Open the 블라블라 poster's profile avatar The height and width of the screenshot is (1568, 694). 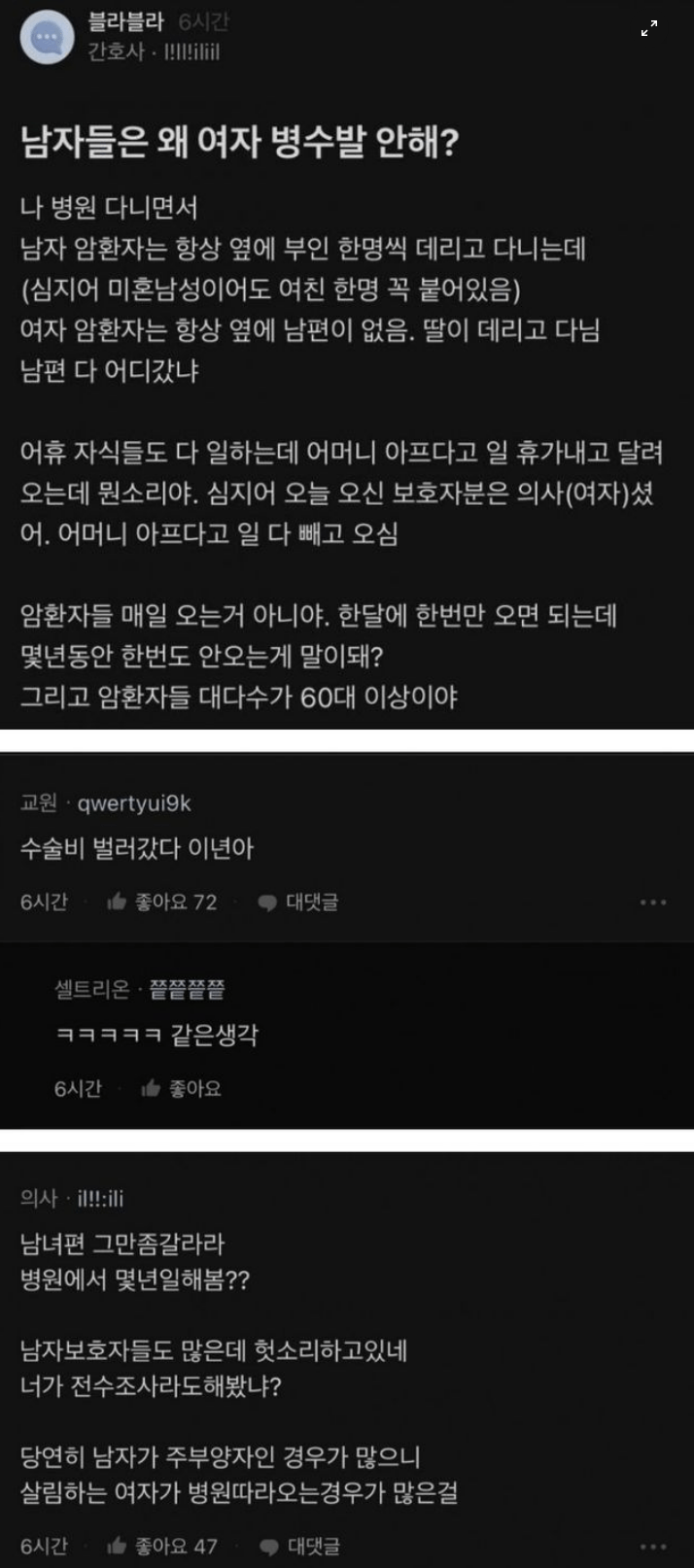(47, 37)
